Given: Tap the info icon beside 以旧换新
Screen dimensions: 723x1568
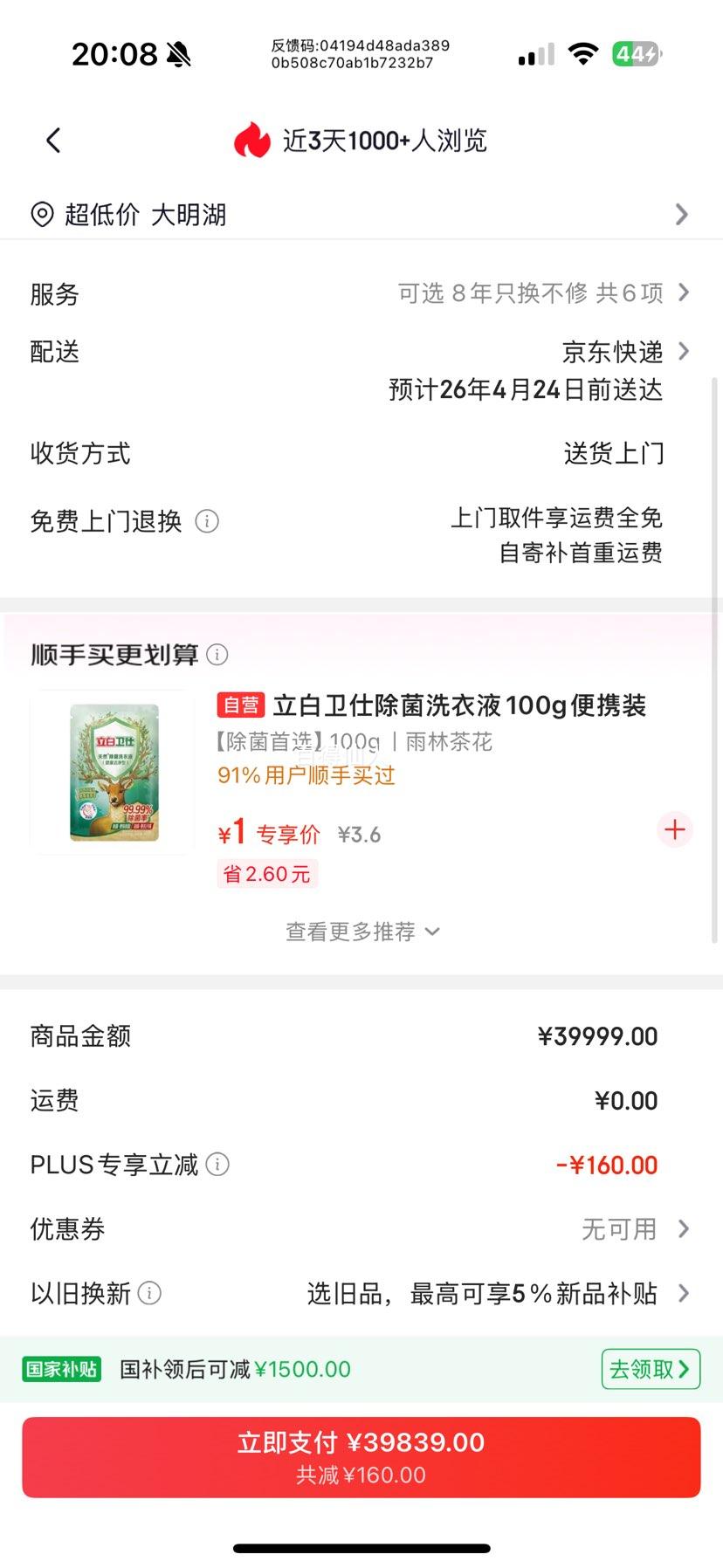Looking at the screenshot, I should click(149, 1293).
